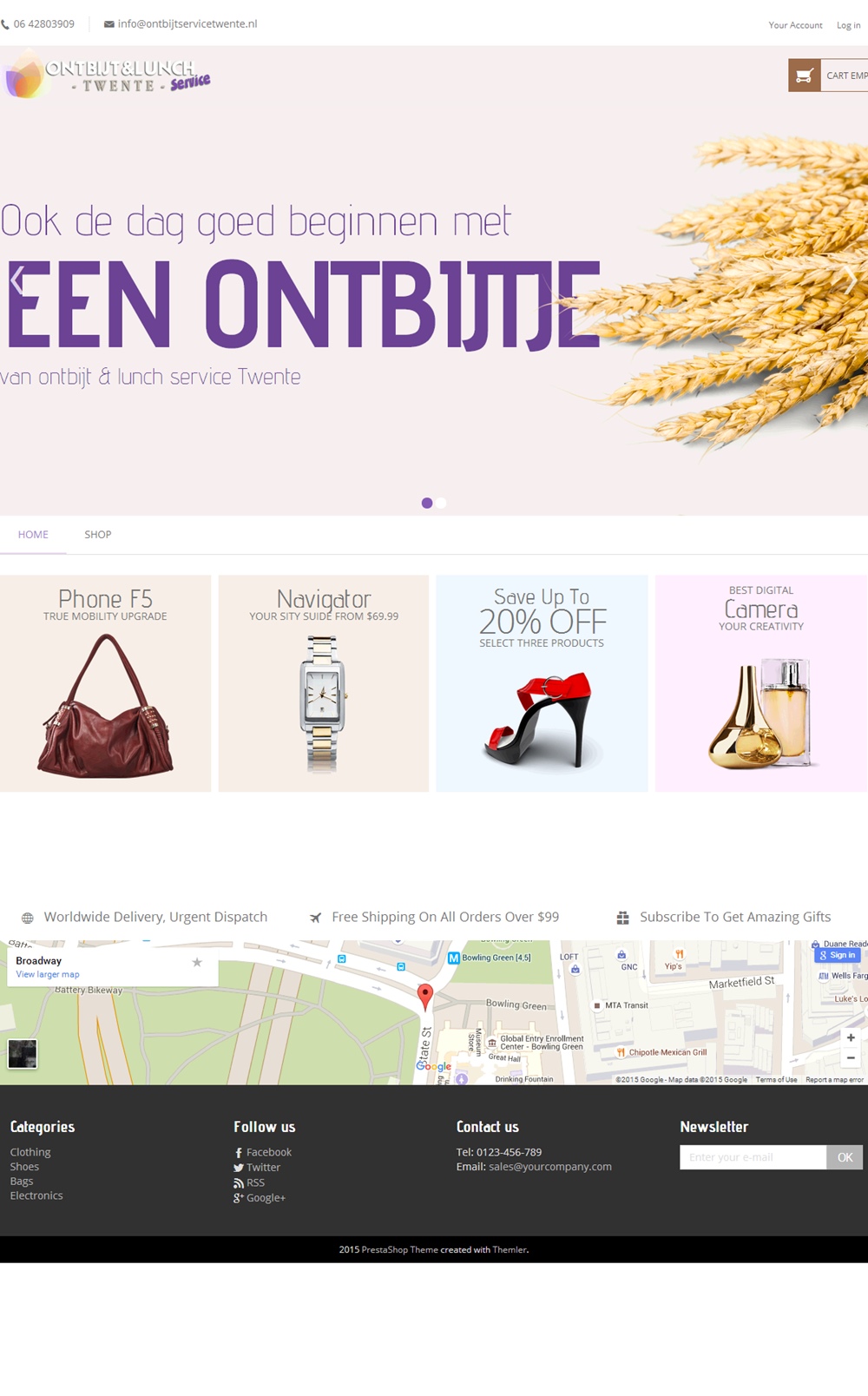
Task: Advance to next slide arrow
Action: click(851, 279)
